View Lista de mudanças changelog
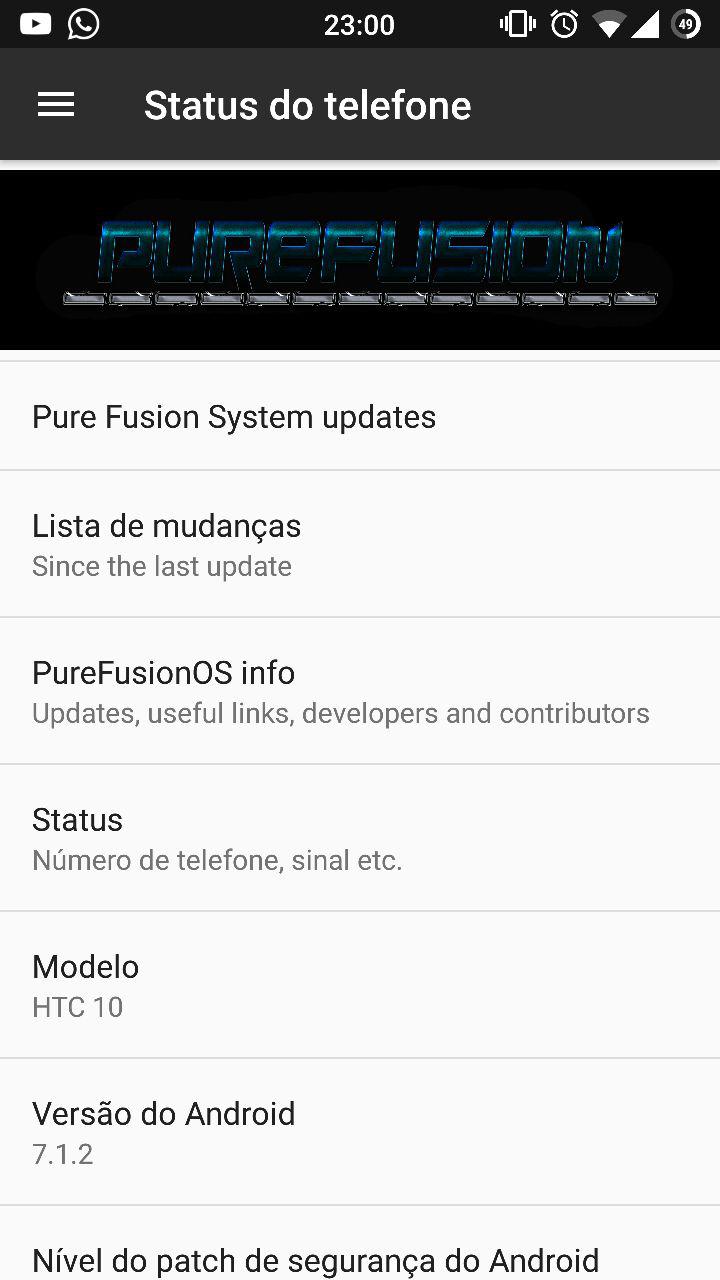720x1280 pixels. point(360,544)
